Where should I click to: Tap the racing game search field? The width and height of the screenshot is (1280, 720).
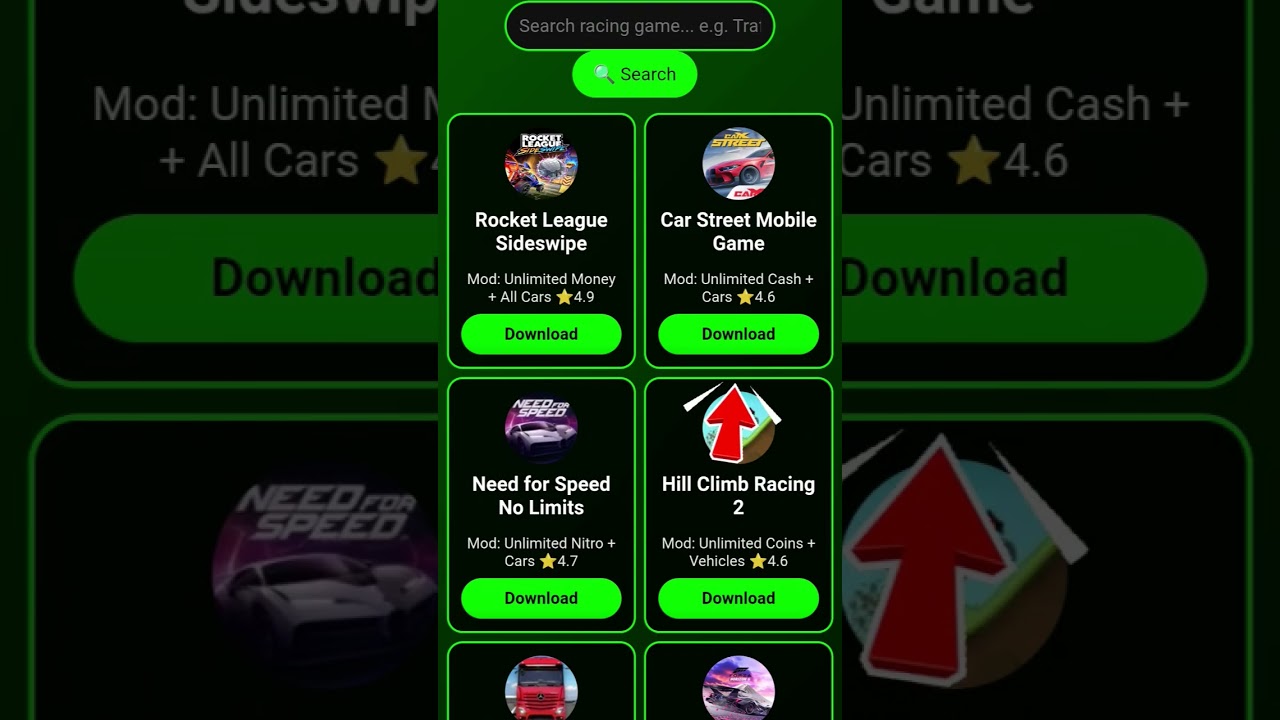pos(639,26)
